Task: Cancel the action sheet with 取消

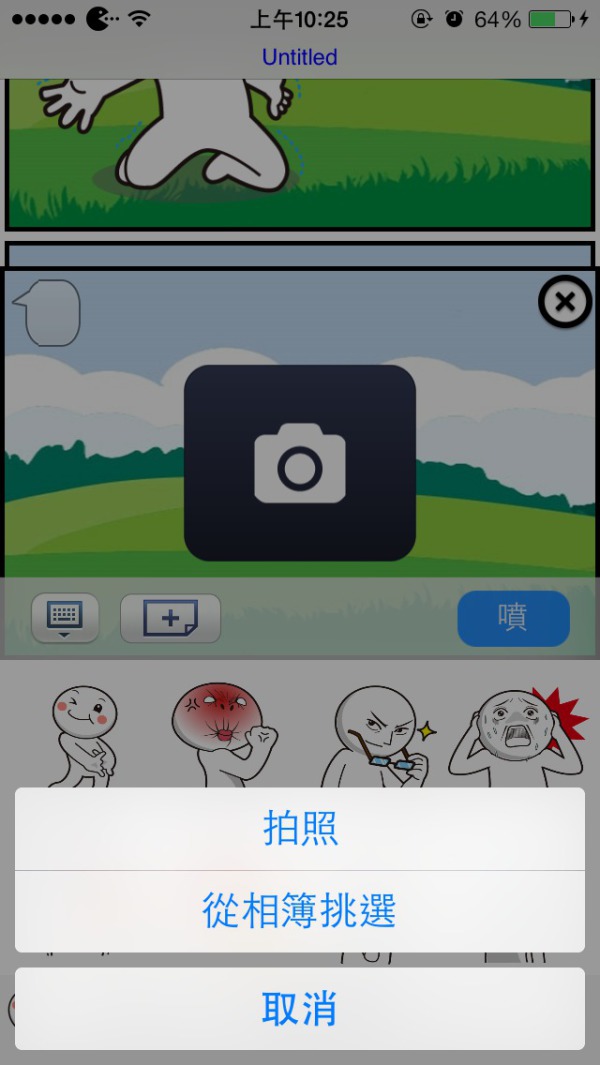Action: pyautogui.click(x=300, y=1008)
